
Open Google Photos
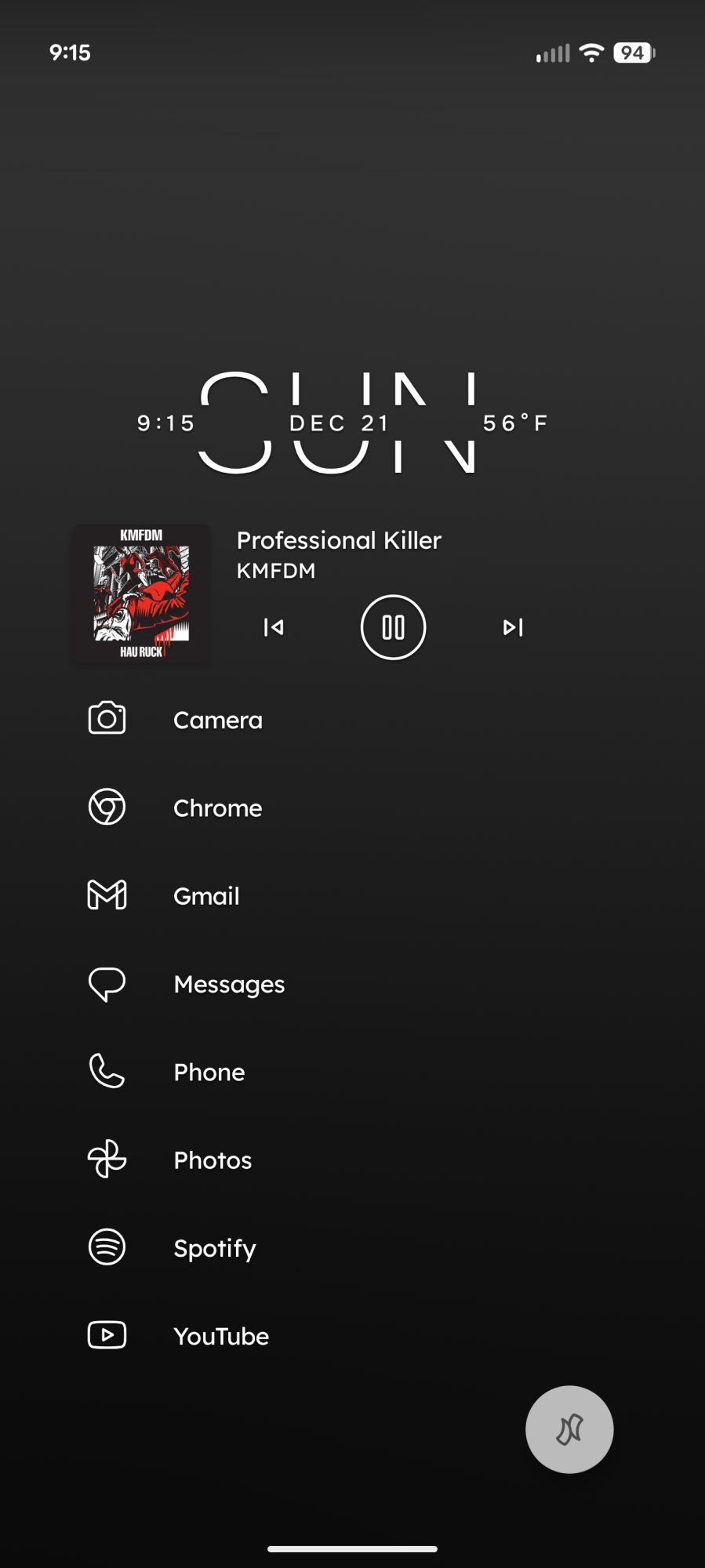(107, 1159)
